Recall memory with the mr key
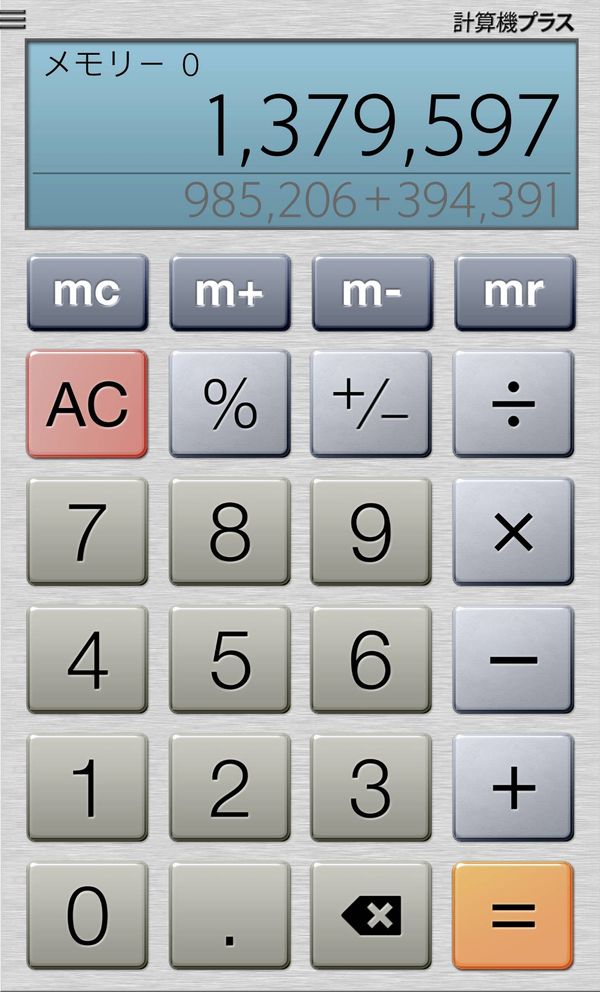The image size is (600, 992). pos(515,292)
